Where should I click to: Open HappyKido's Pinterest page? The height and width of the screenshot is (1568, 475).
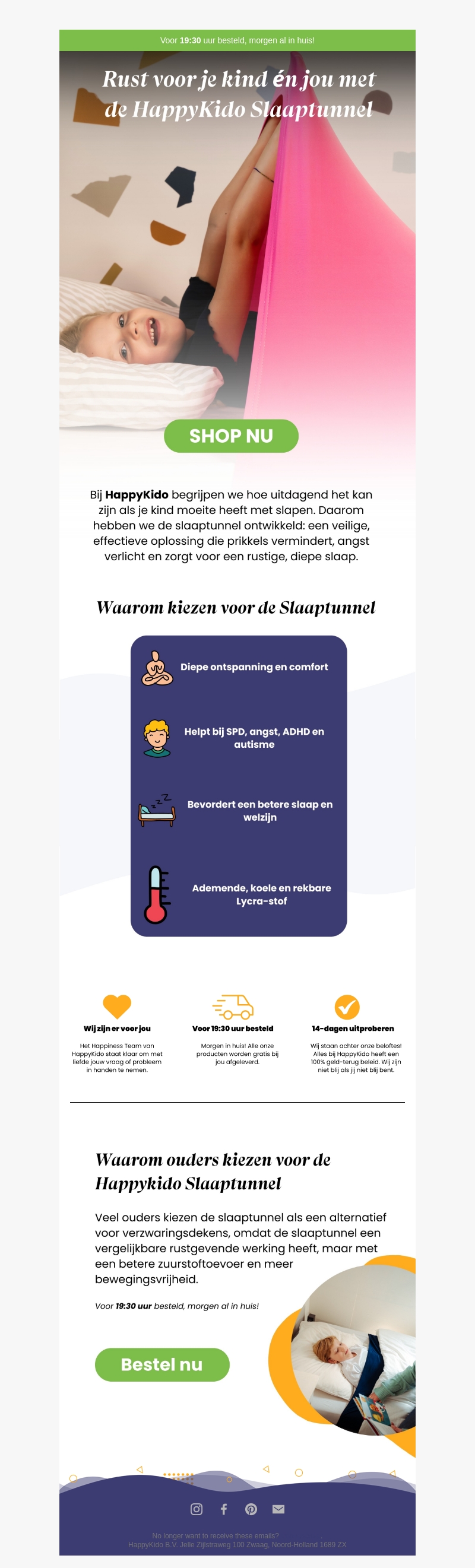coord(251,1509)
